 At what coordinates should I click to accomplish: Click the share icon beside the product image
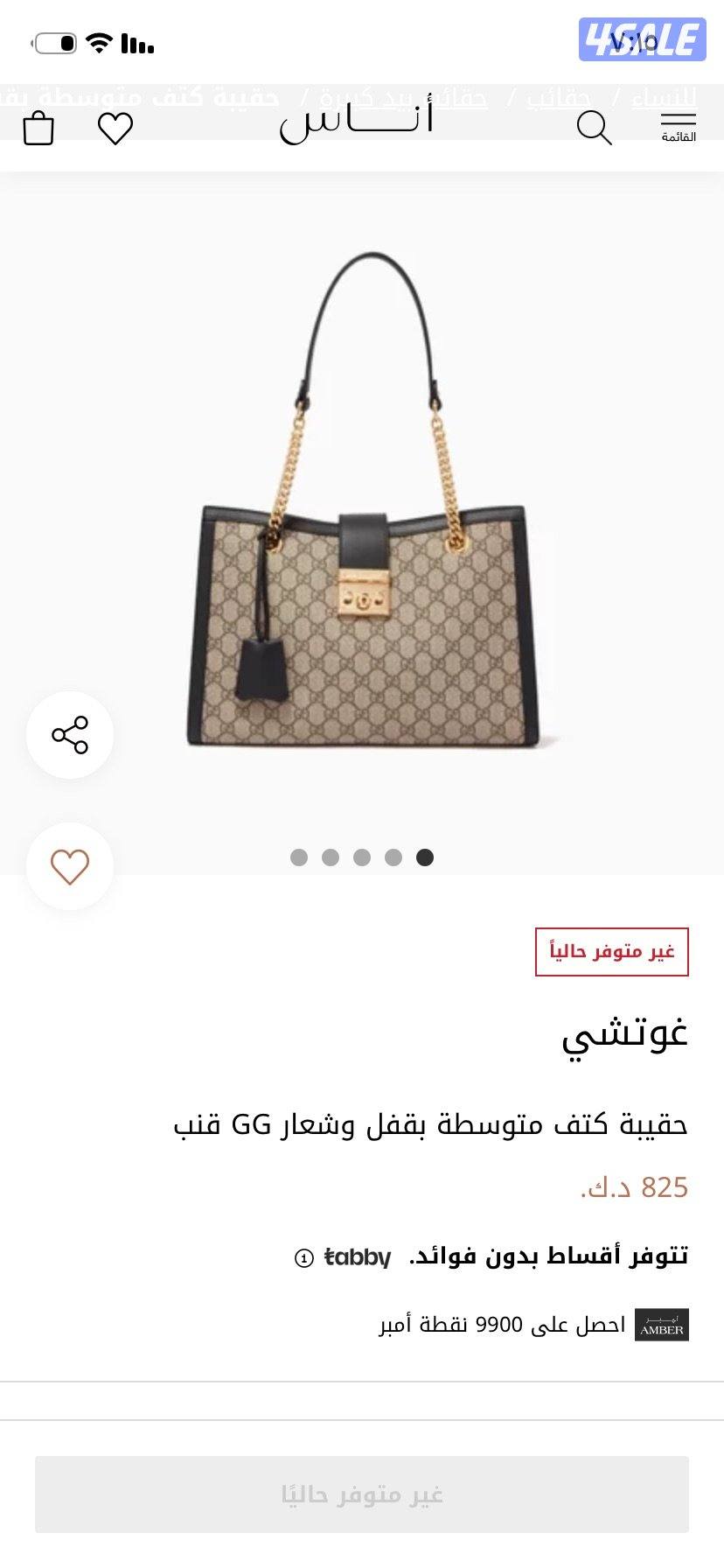70,736
